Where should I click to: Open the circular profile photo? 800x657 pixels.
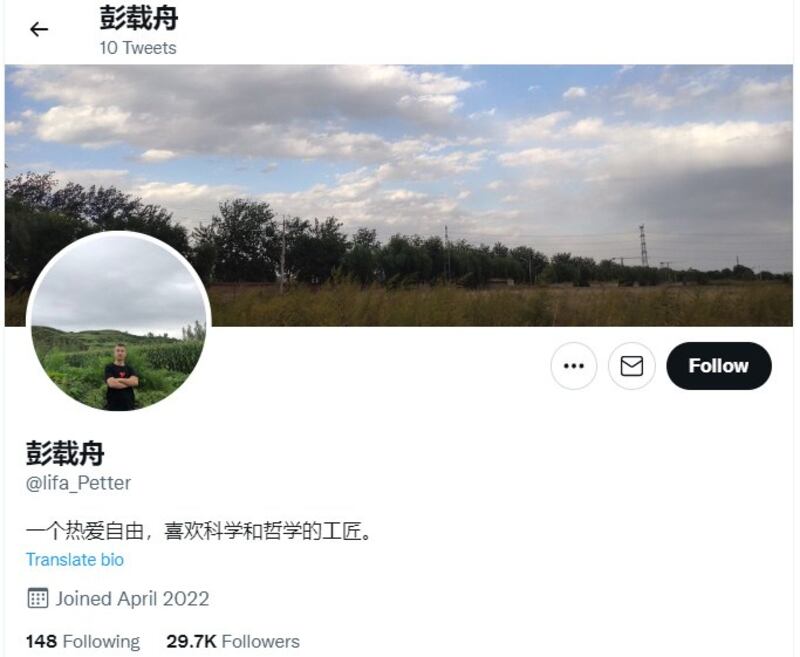(118, 322)
